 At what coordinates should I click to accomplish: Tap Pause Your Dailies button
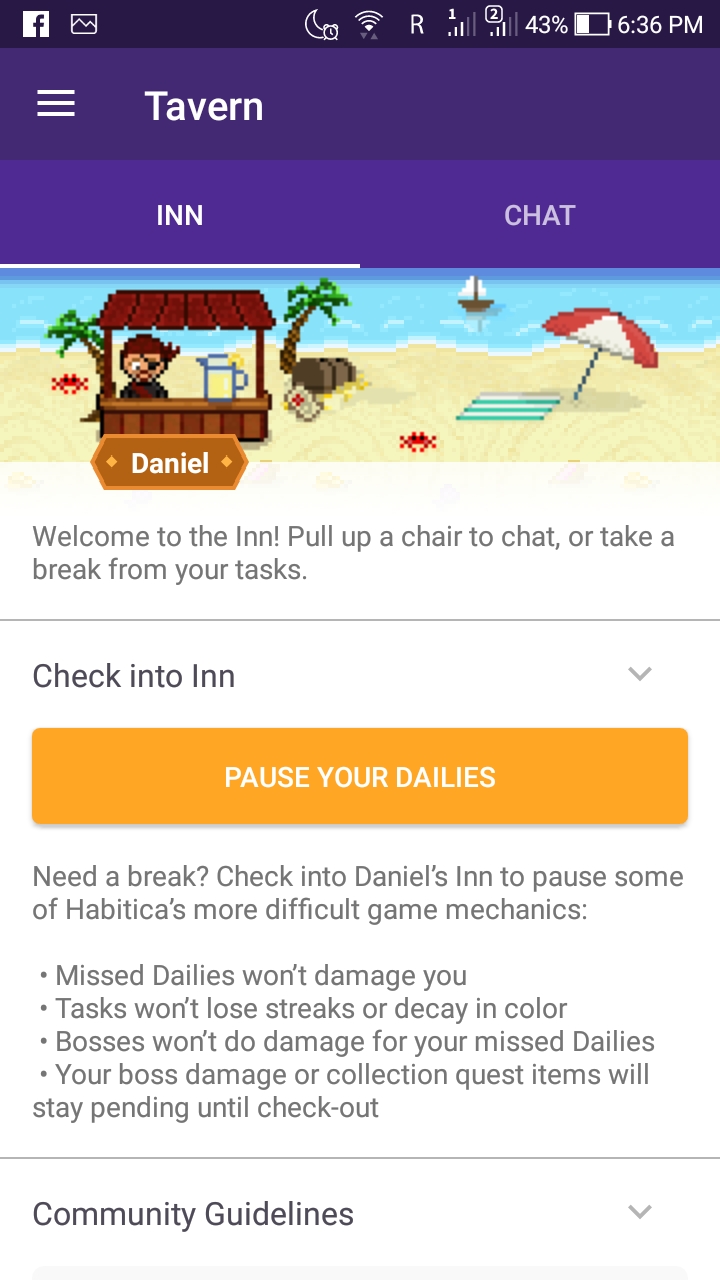click(x=360, y=777)
